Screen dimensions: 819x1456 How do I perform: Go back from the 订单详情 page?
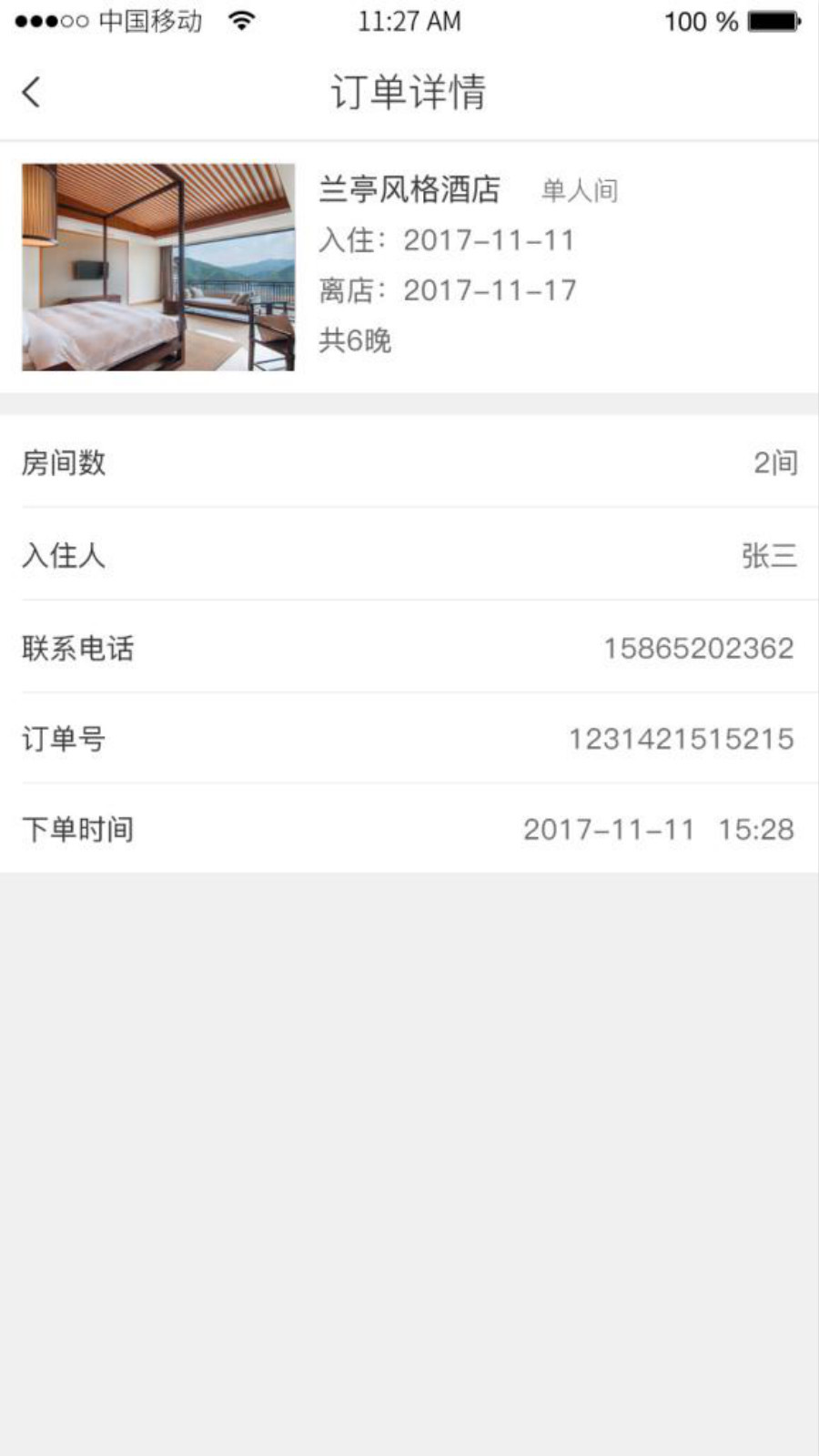[x=32, y=92]
